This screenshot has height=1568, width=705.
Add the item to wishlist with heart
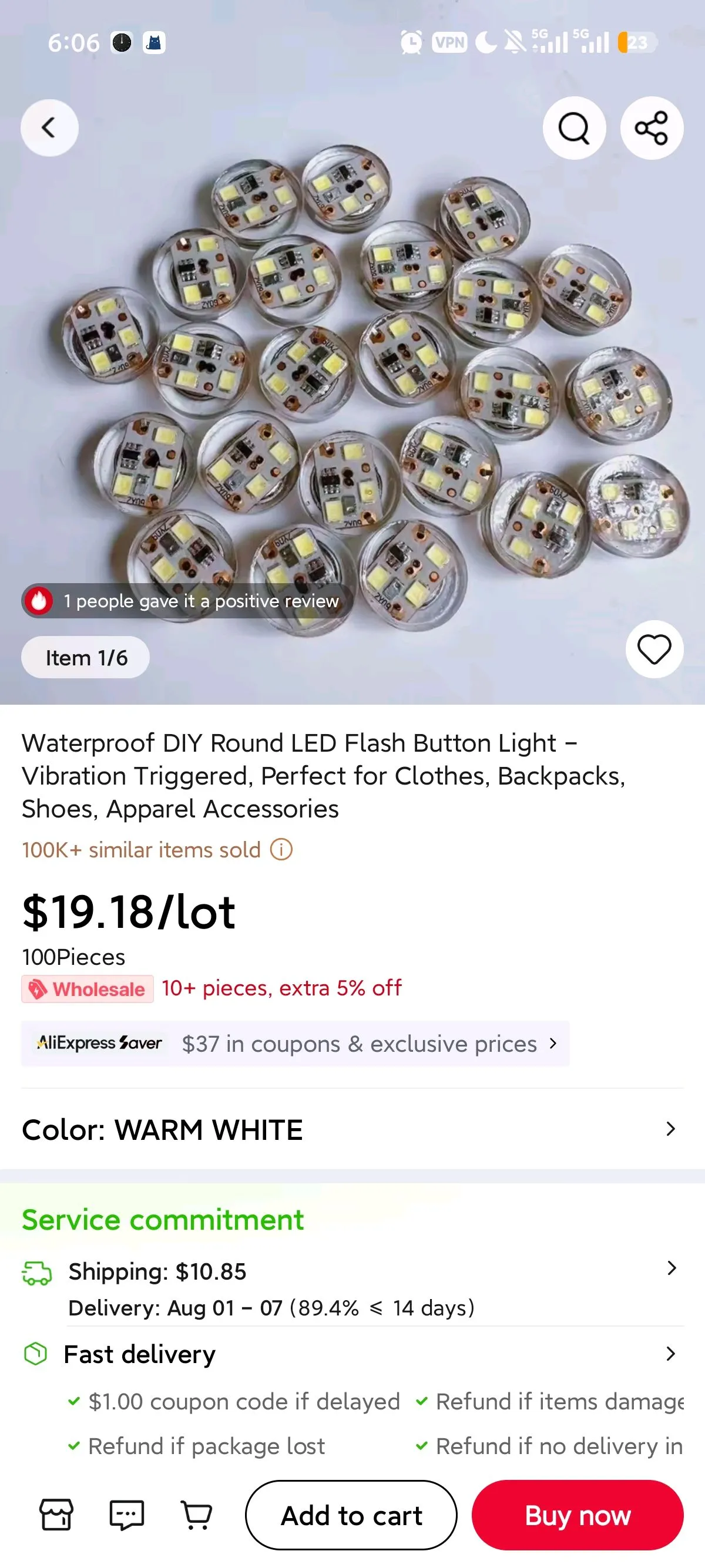[x=654, y=649]
